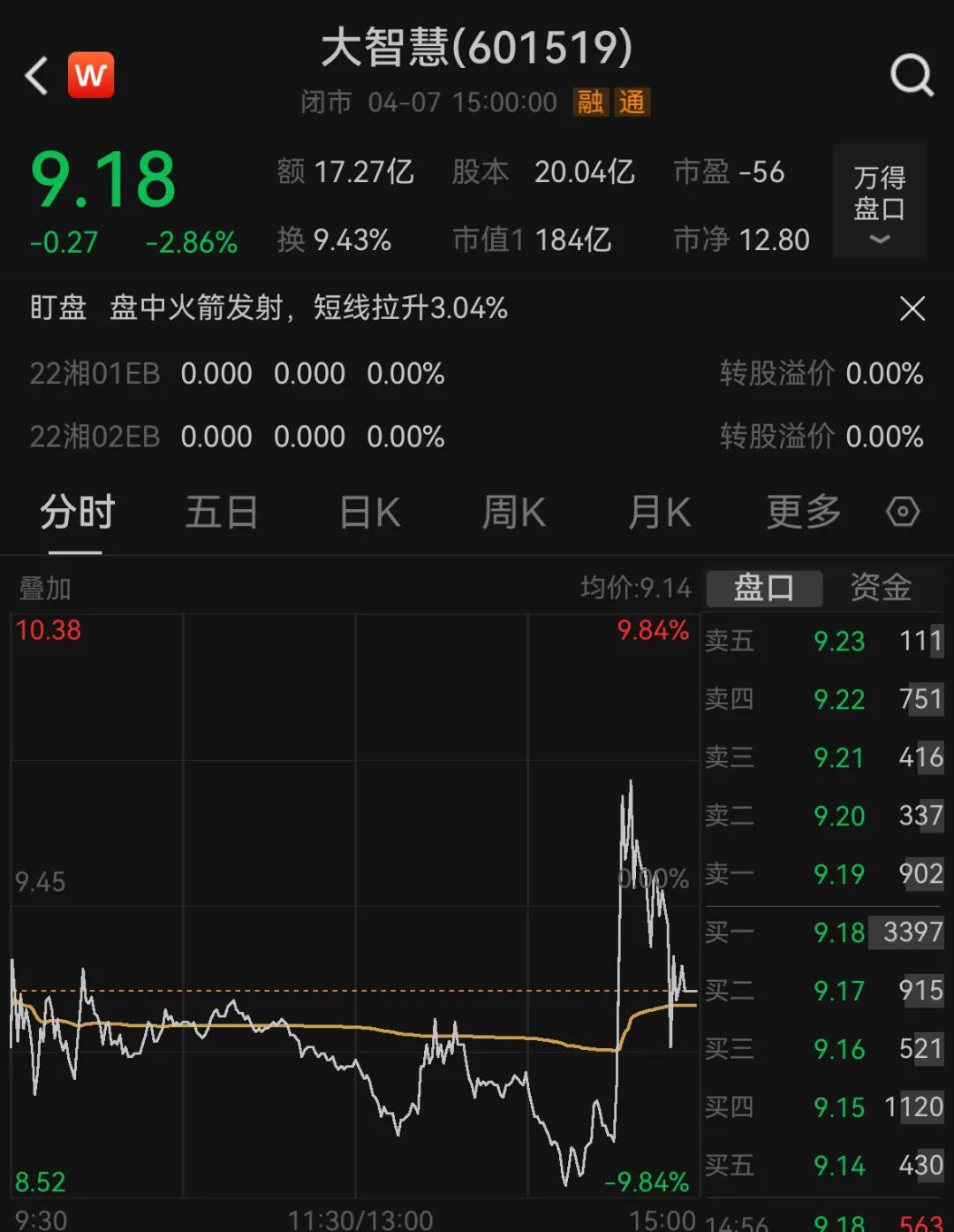The image size is (954, 1232).
Task: Open the 22湘02EB bond row
Action: tap(477, 437)
